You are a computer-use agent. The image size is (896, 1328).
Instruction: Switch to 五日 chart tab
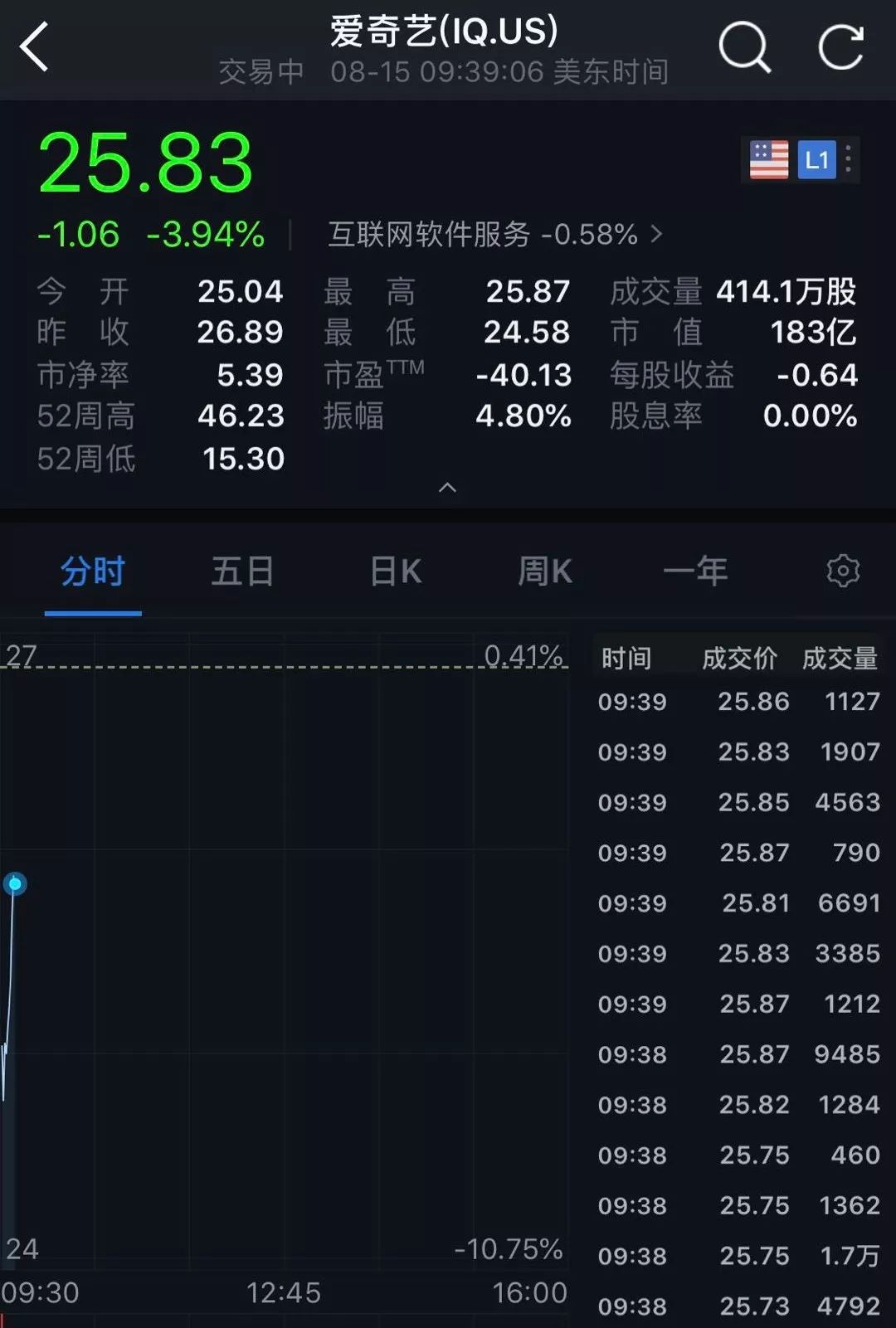click(x=242, y=572)
